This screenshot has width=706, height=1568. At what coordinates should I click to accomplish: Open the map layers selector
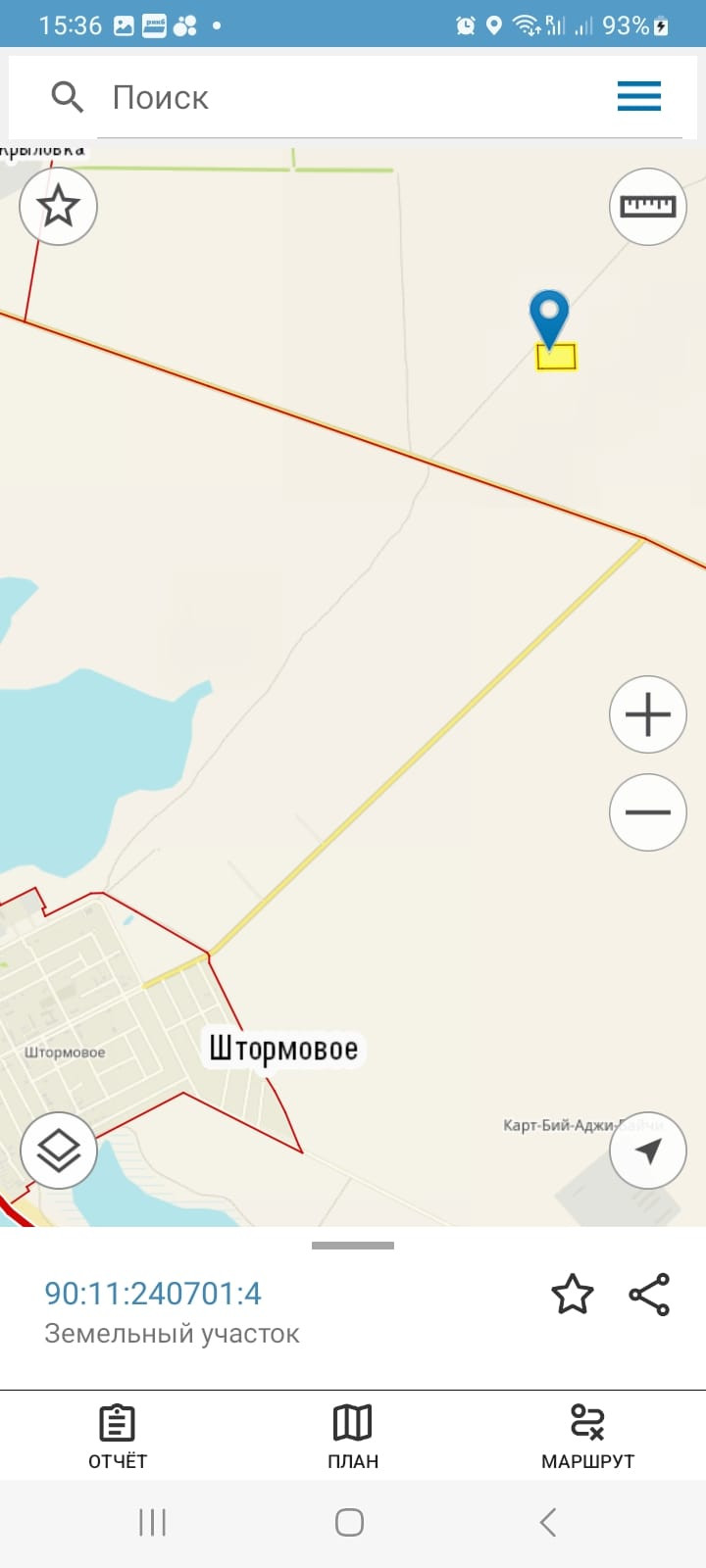click(x=59, y=1150)
